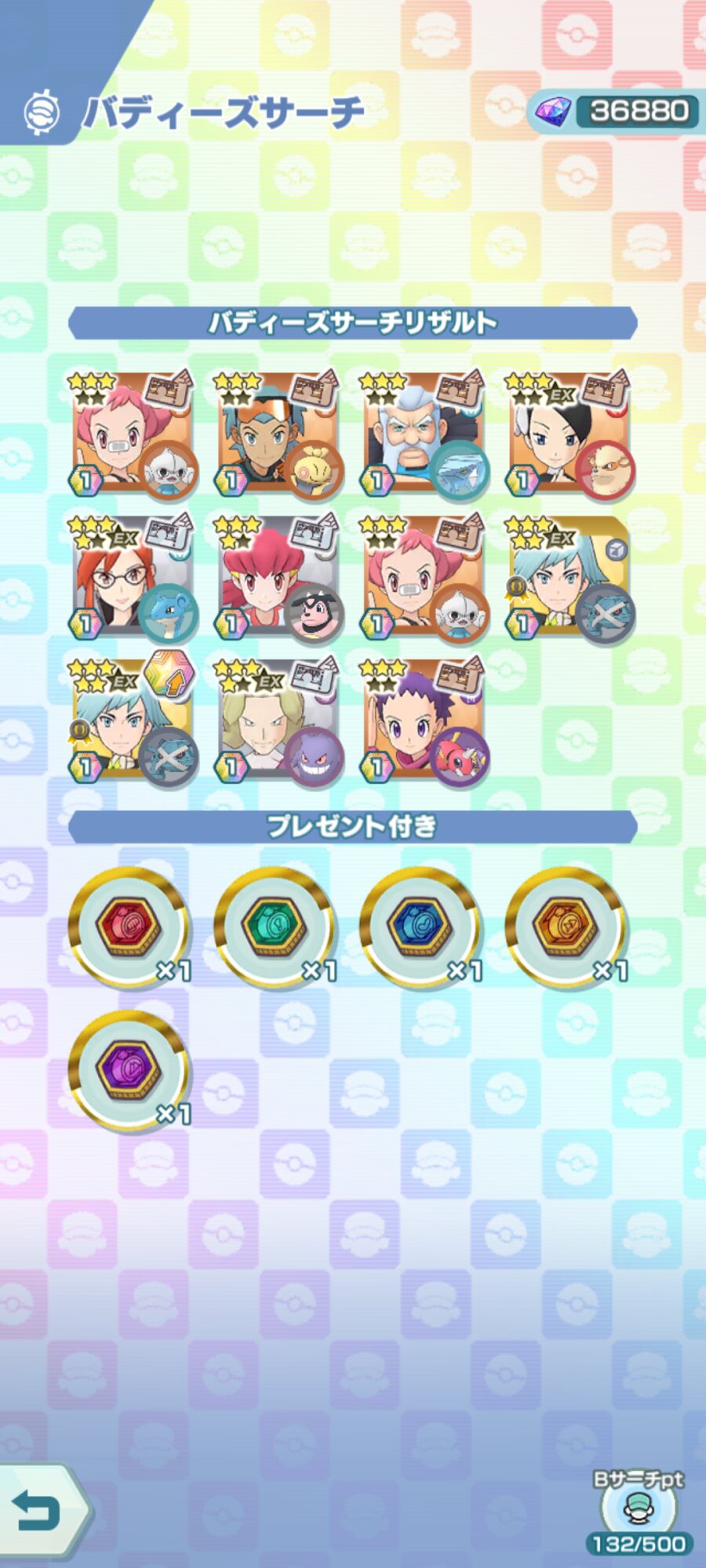Select the sync pair tile with Makuhita
The width and height of the screenshot is (706, 1568).
[278, 434]
